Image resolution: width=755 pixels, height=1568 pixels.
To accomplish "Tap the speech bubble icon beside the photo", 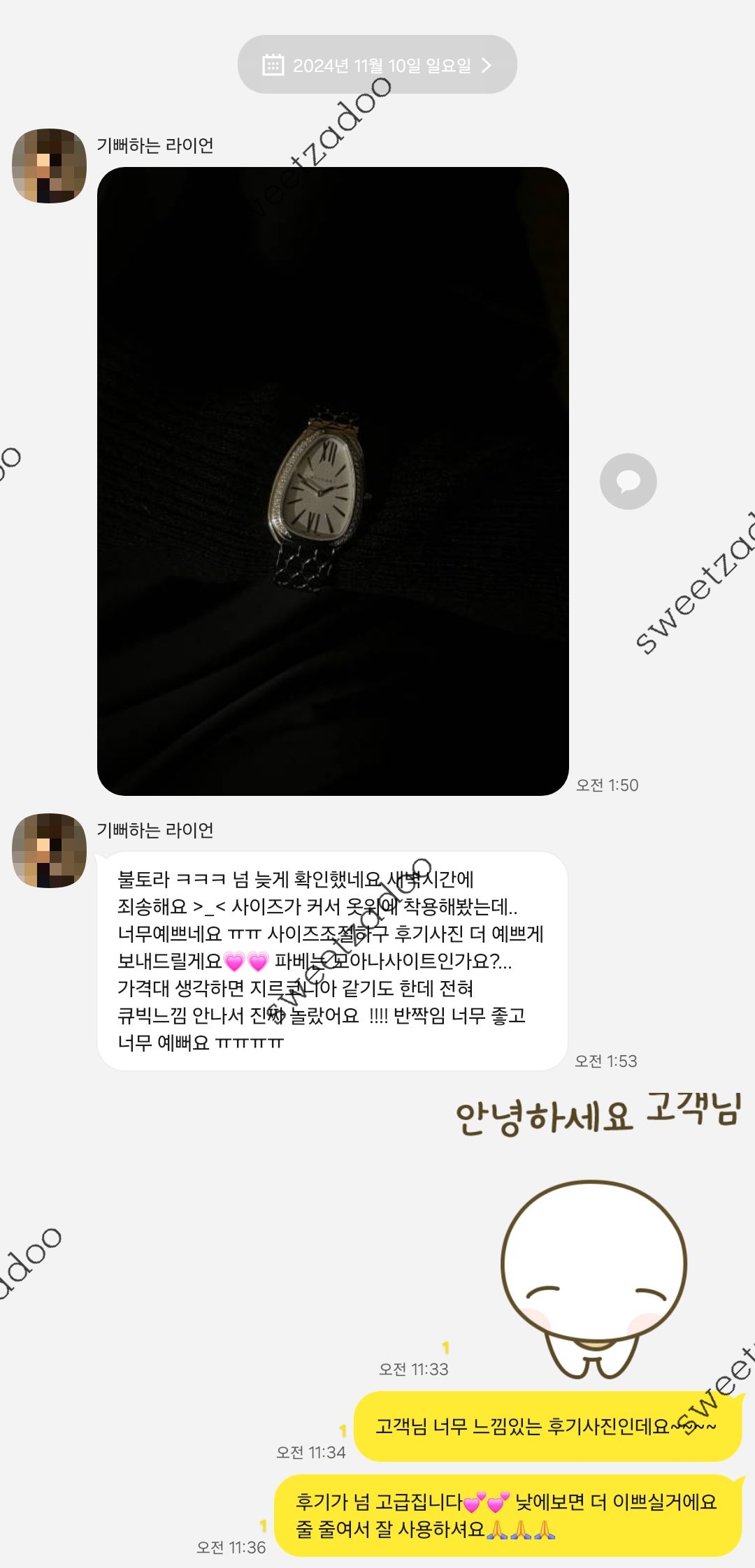I will (x=628, y=481).
